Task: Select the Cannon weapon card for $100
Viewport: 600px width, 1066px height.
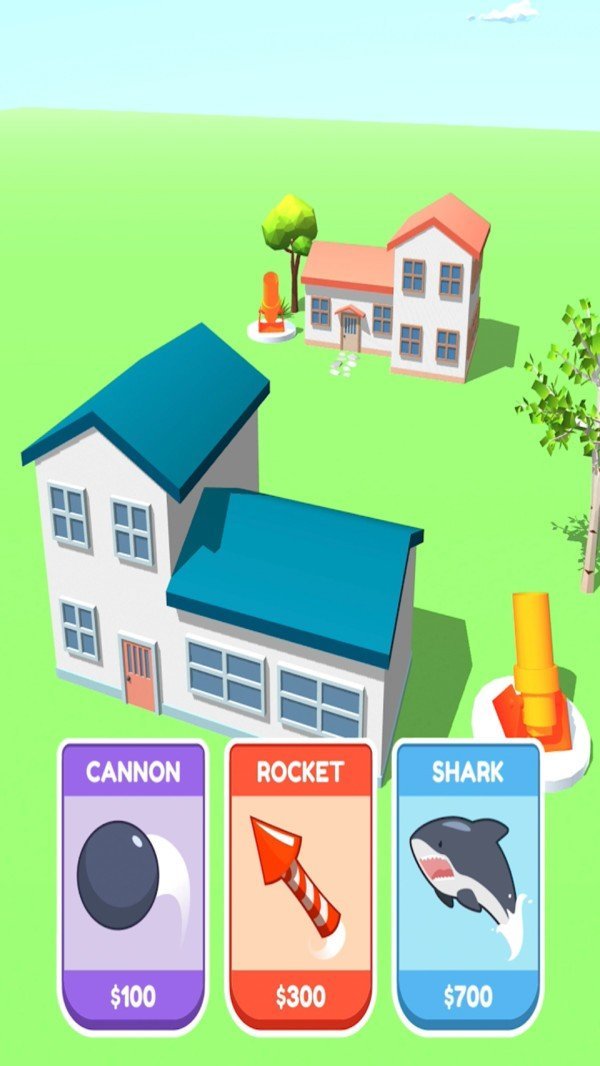Action: click(x=133, y=886)
